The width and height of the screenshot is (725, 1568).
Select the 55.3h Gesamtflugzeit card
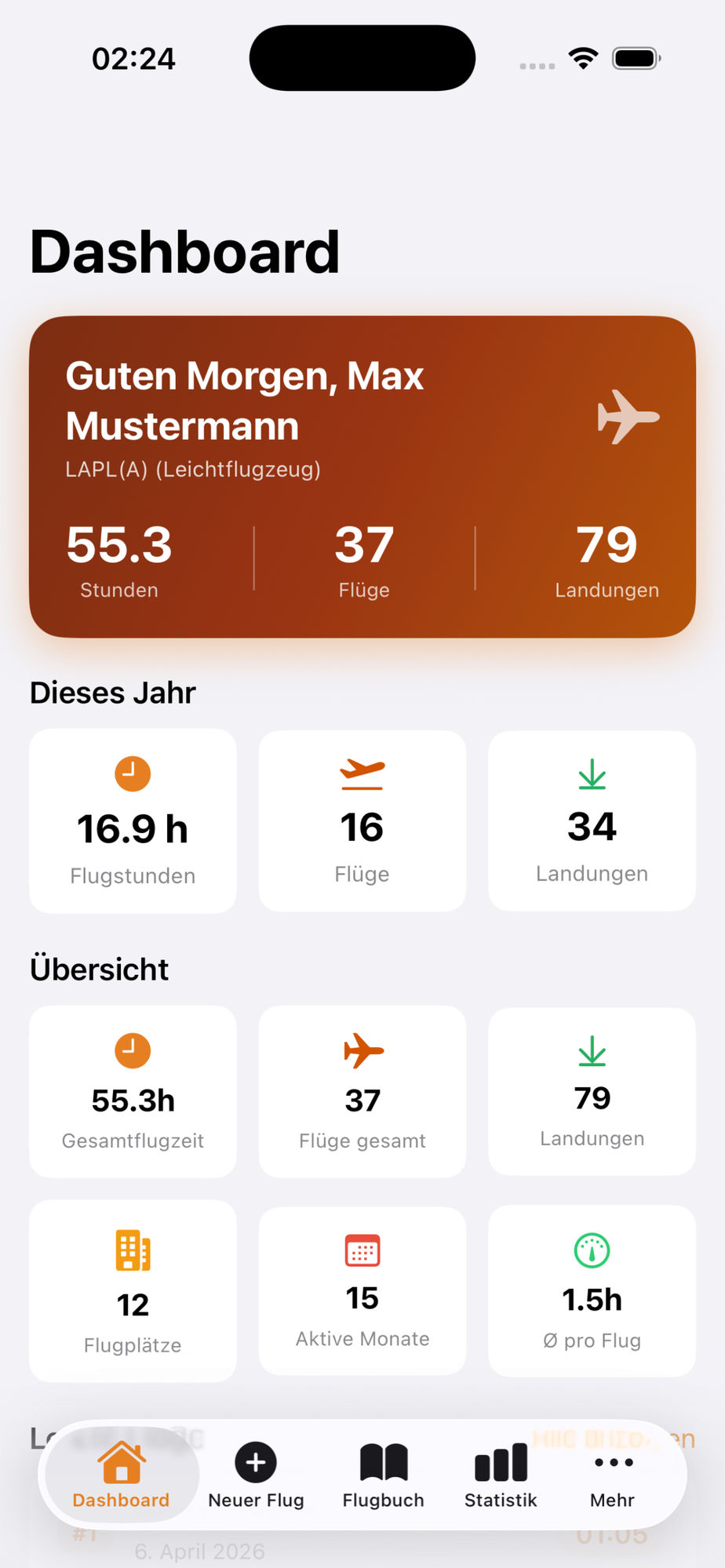click(132, 1092)
